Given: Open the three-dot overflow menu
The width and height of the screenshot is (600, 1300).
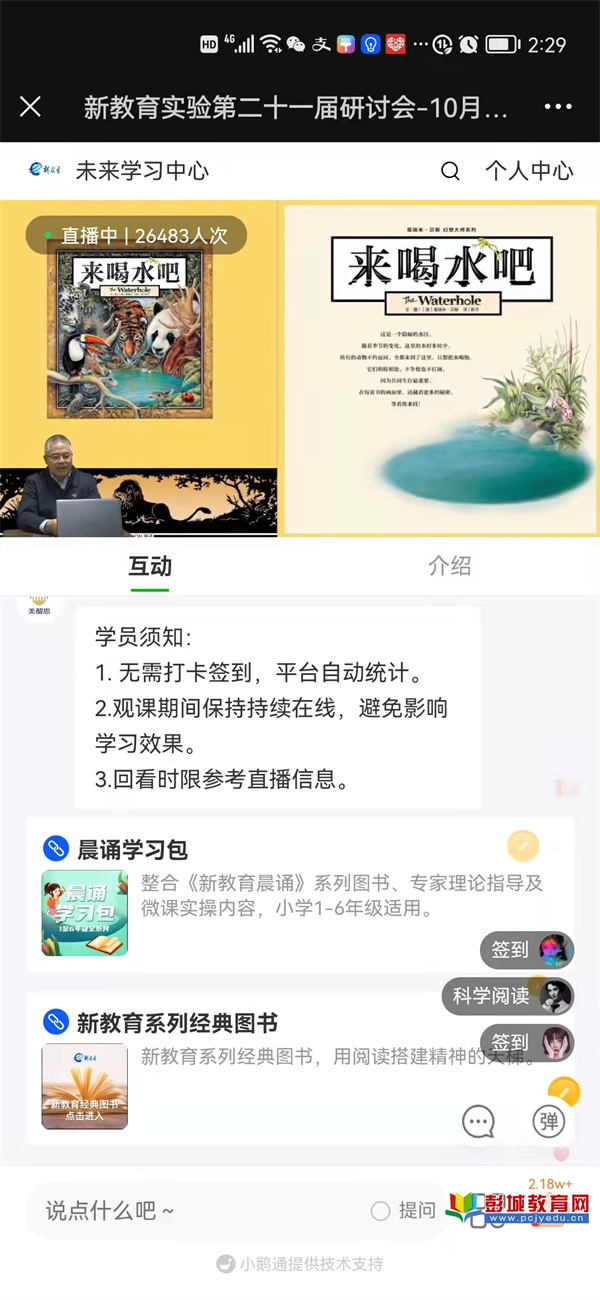Looking at the screenshot, I should tap(557, 107).
